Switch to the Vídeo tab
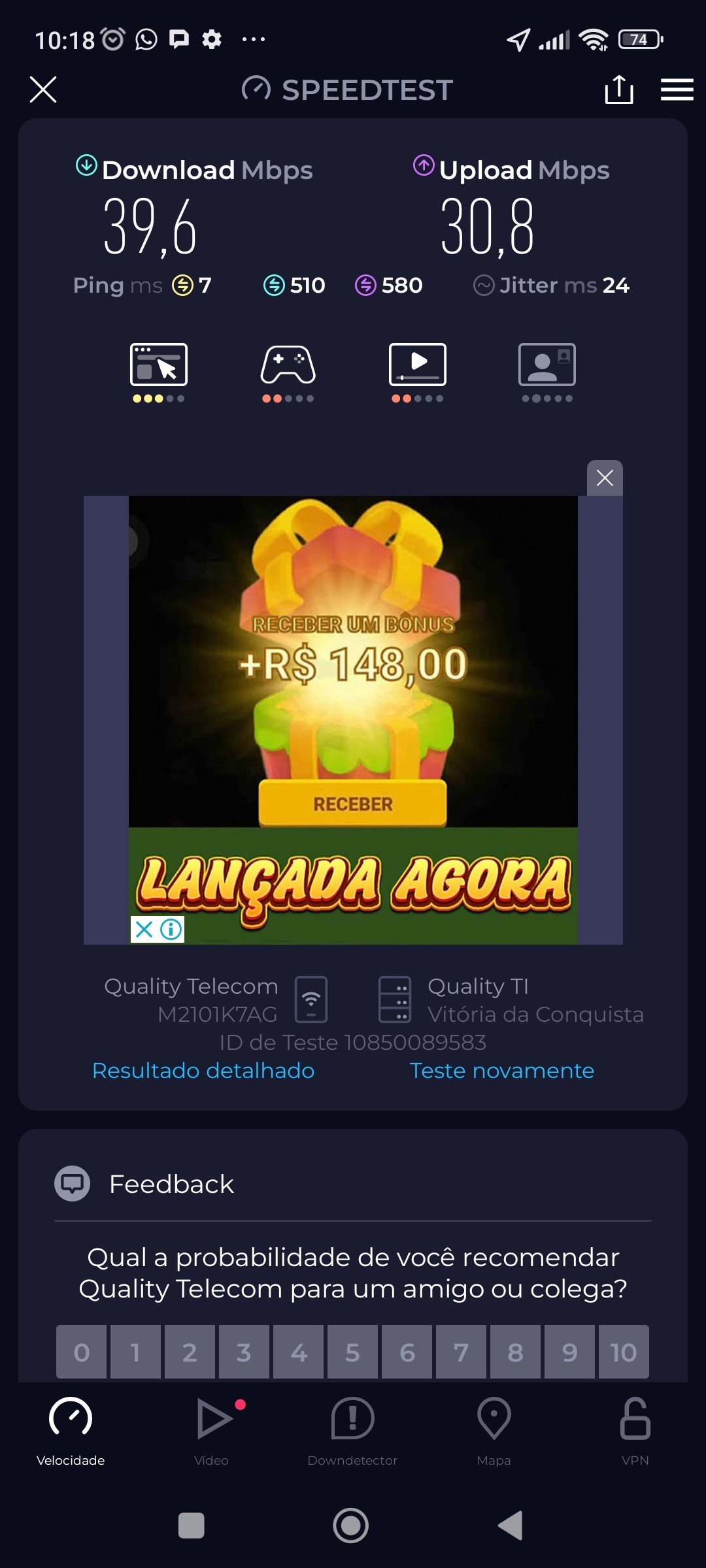This screenshot has width=706, height=1568. coord(212,1430)
